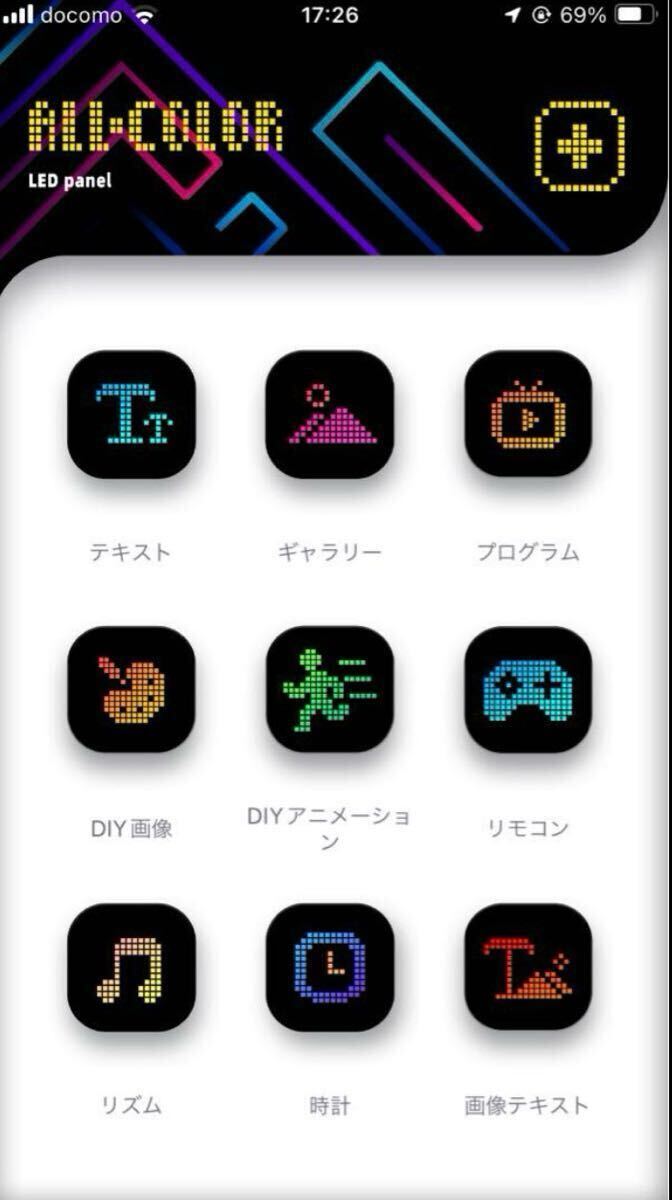Open the リモコン remote control
The width and height of the screenshot is (672, 1200).
pos(528,690)
